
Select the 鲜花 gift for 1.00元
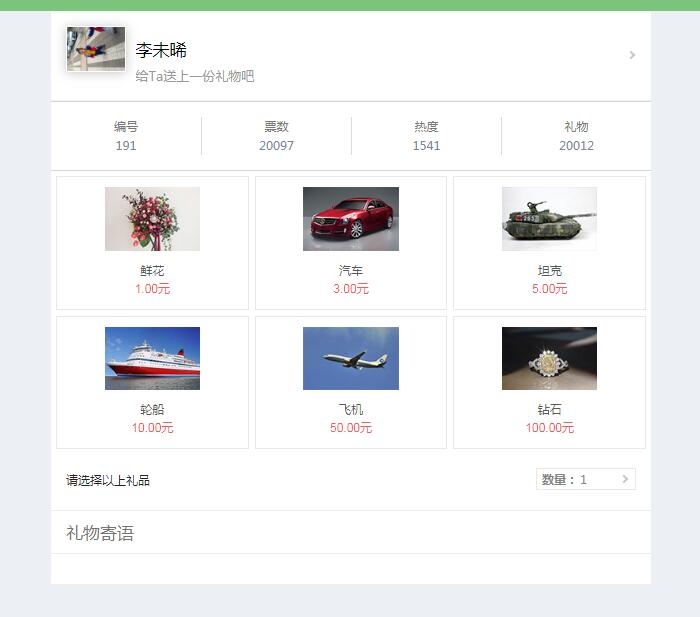click(x=152, y=243)
